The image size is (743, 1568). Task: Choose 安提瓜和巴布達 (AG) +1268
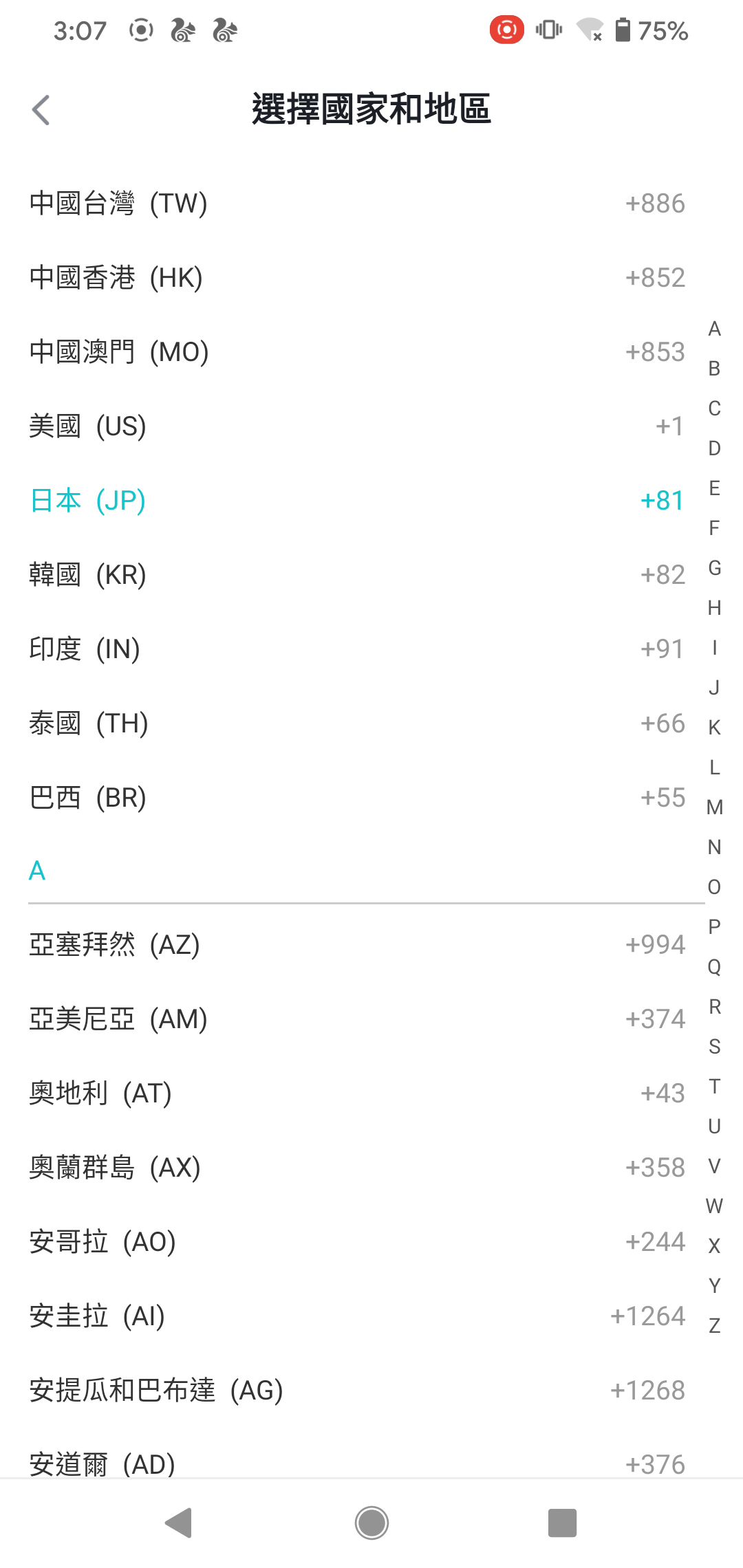coord(356,1391)
